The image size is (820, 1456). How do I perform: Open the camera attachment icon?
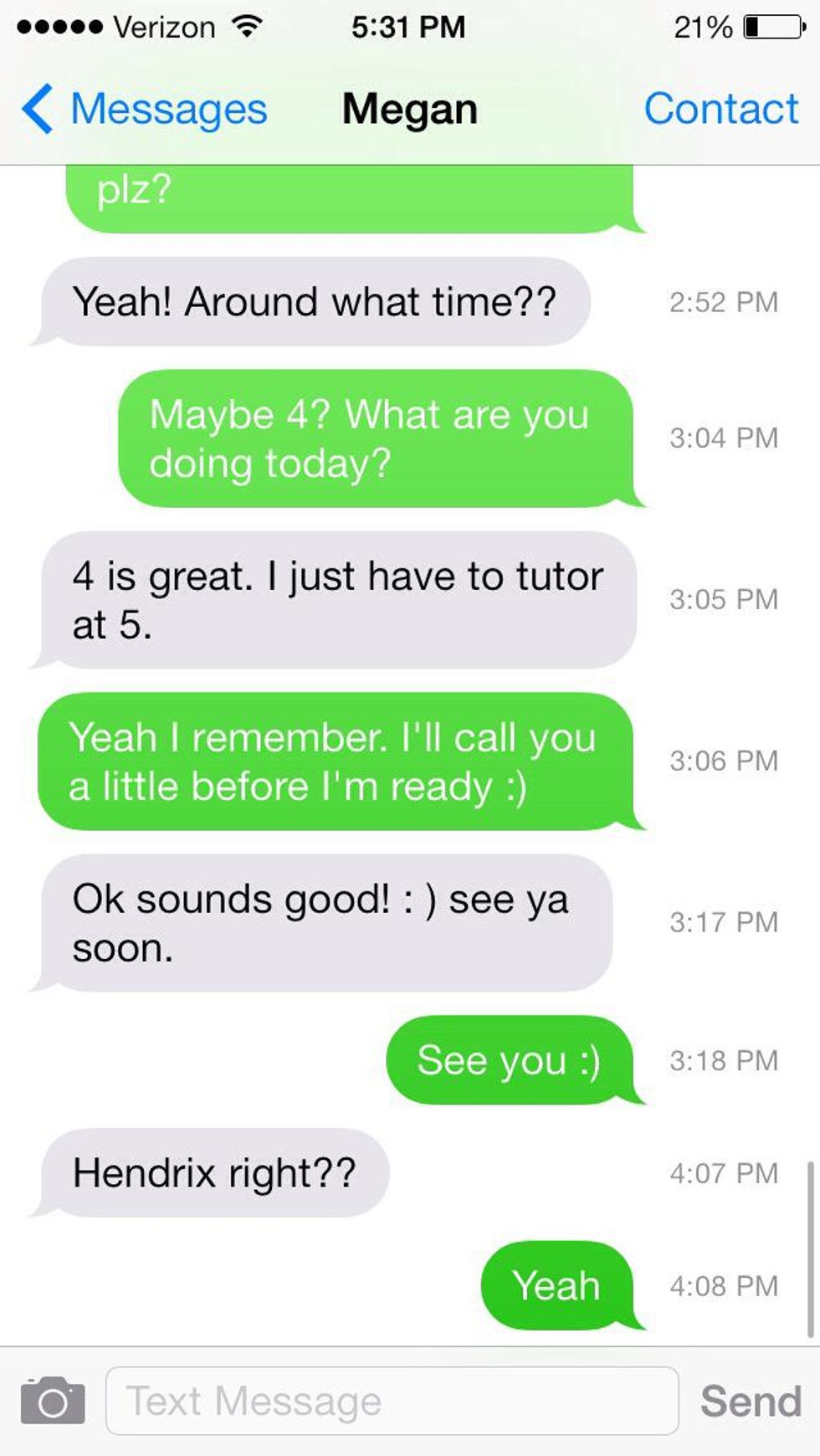pyautogui.click(x=52, y=1401)
